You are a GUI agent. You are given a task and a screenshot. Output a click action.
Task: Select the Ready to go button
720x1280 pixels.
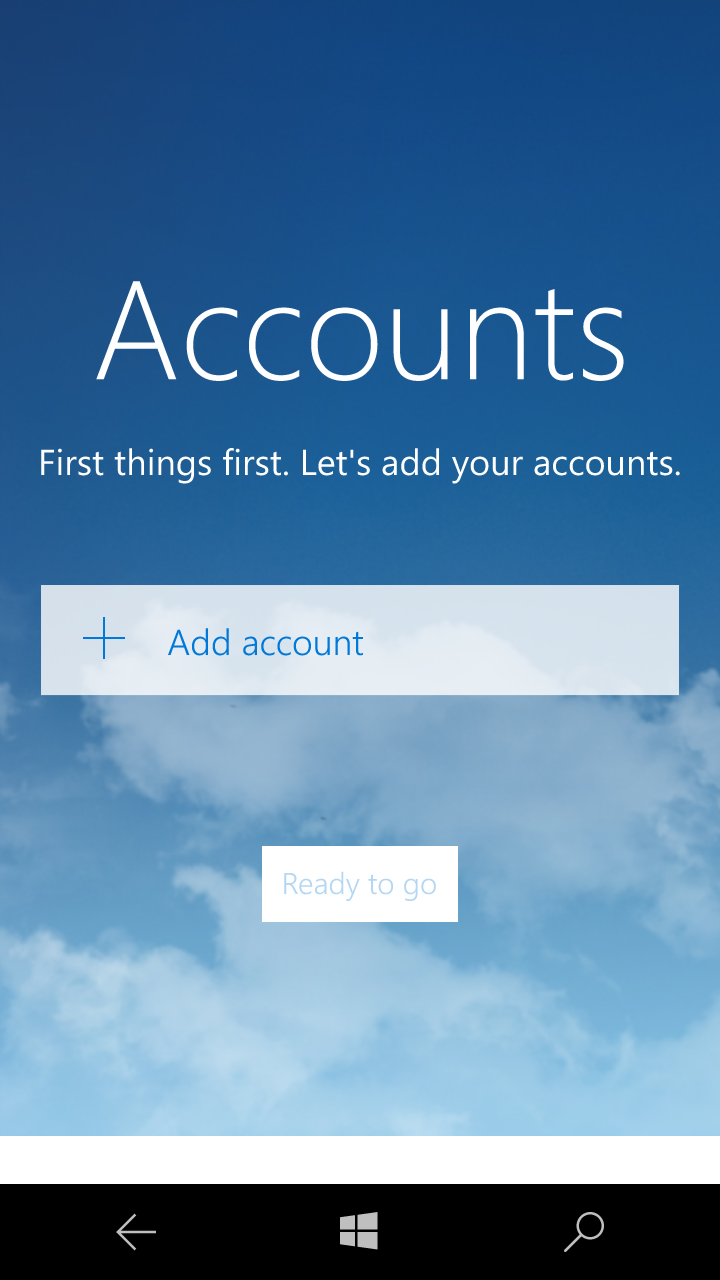(360, 884)
